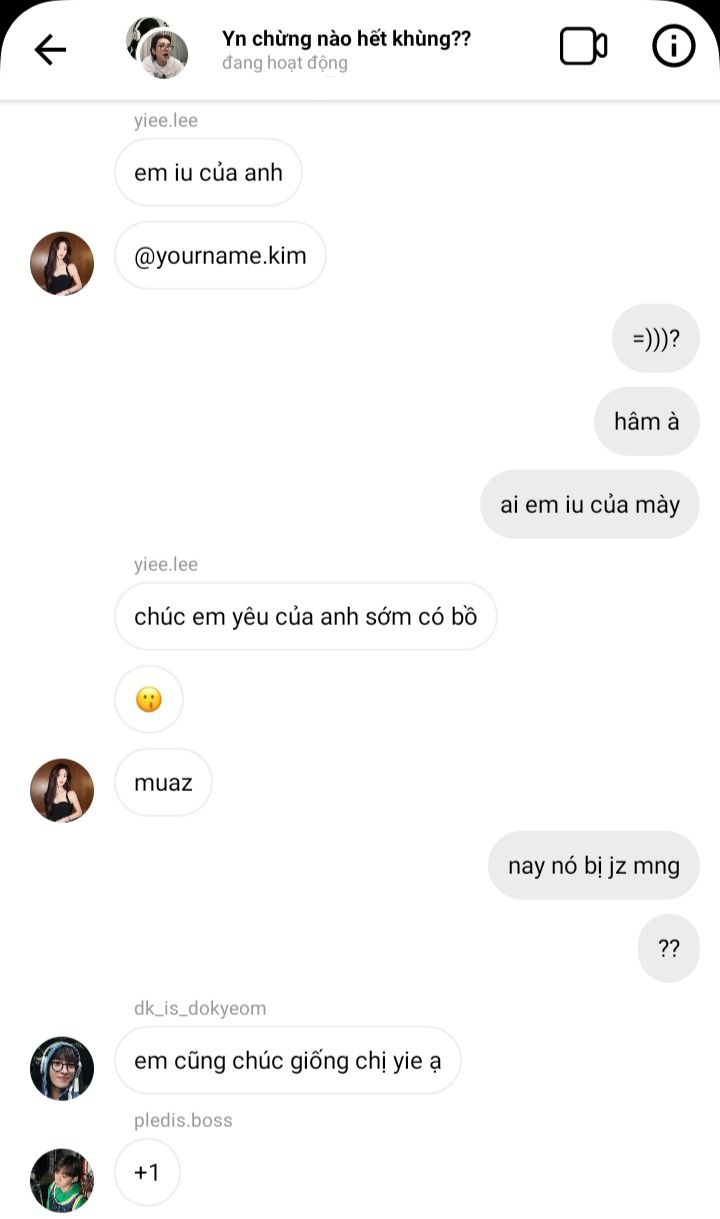This screenshot has height=1219, width=720.
Task: Go back from the group chat
Action: 50,49
